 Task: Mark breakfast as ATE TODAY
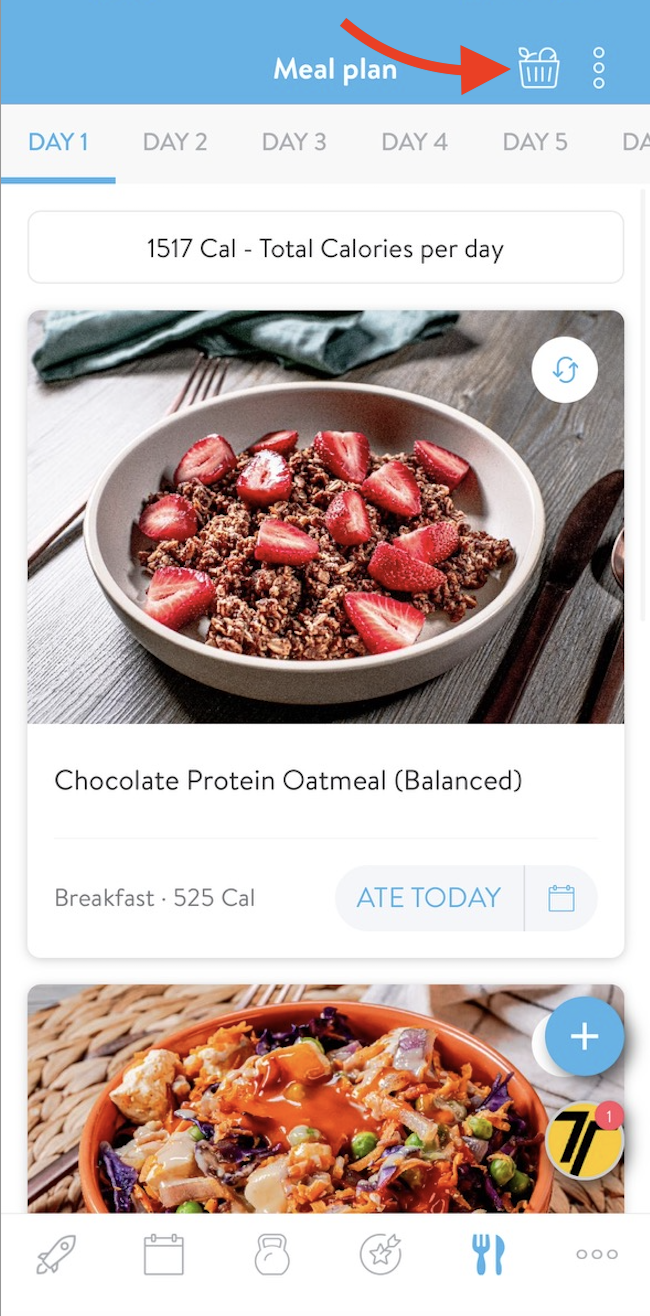pyautogui.click(x=429, y=898)
